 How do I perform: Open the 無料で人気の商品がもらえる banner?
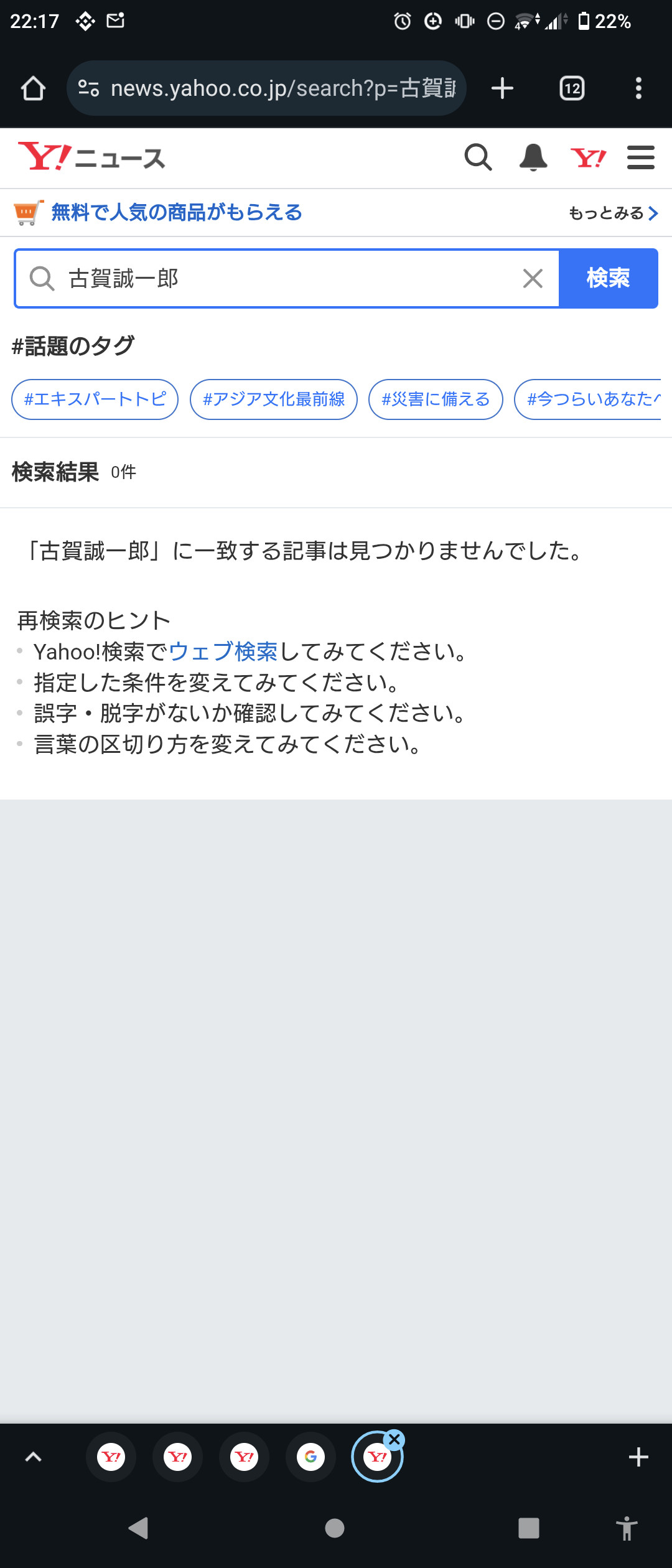[x=176, y=213]
